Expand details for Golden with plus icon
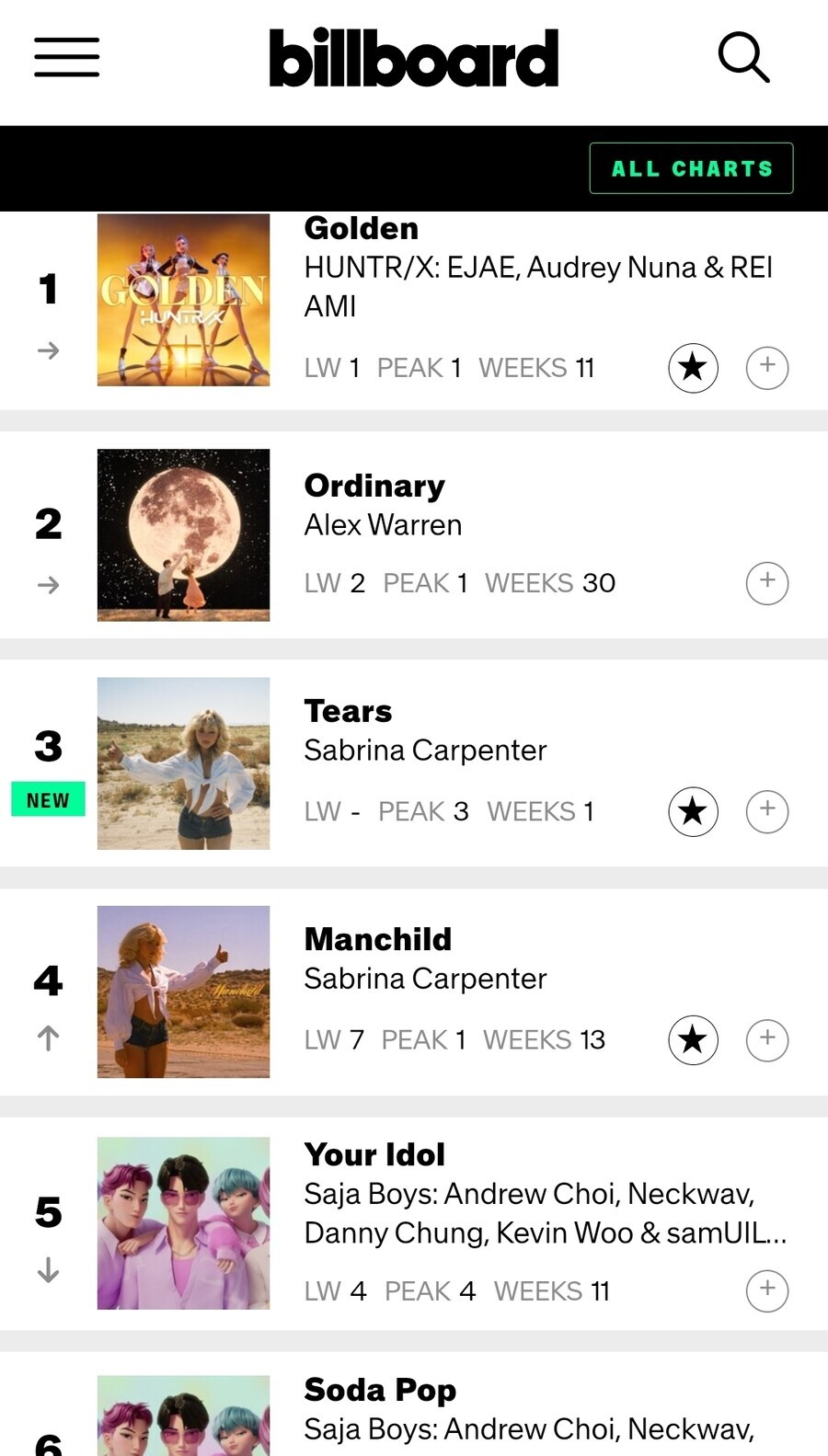This screenshot has width=828, height=1456. coord(766,367)
